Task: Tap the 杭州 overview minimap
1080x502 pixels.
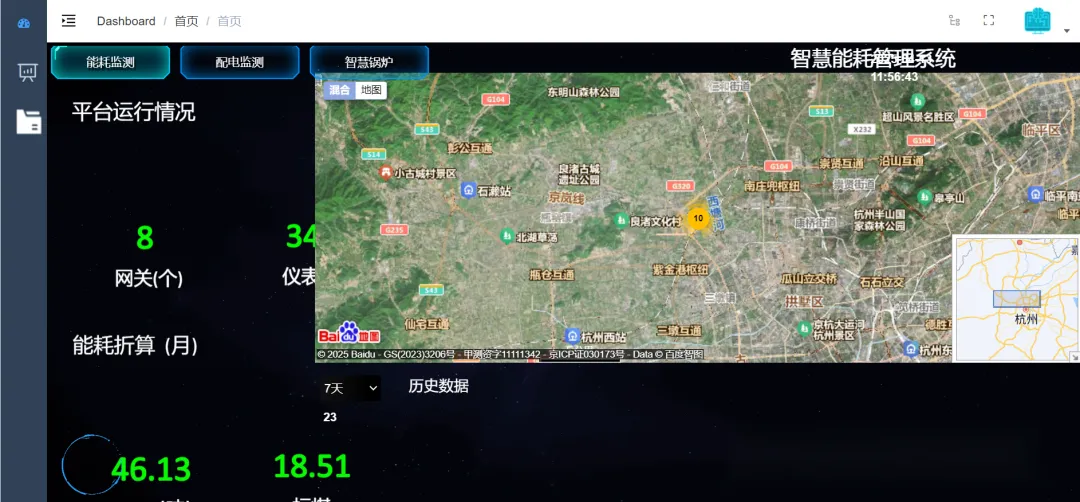Action: tap(1016, 298)
